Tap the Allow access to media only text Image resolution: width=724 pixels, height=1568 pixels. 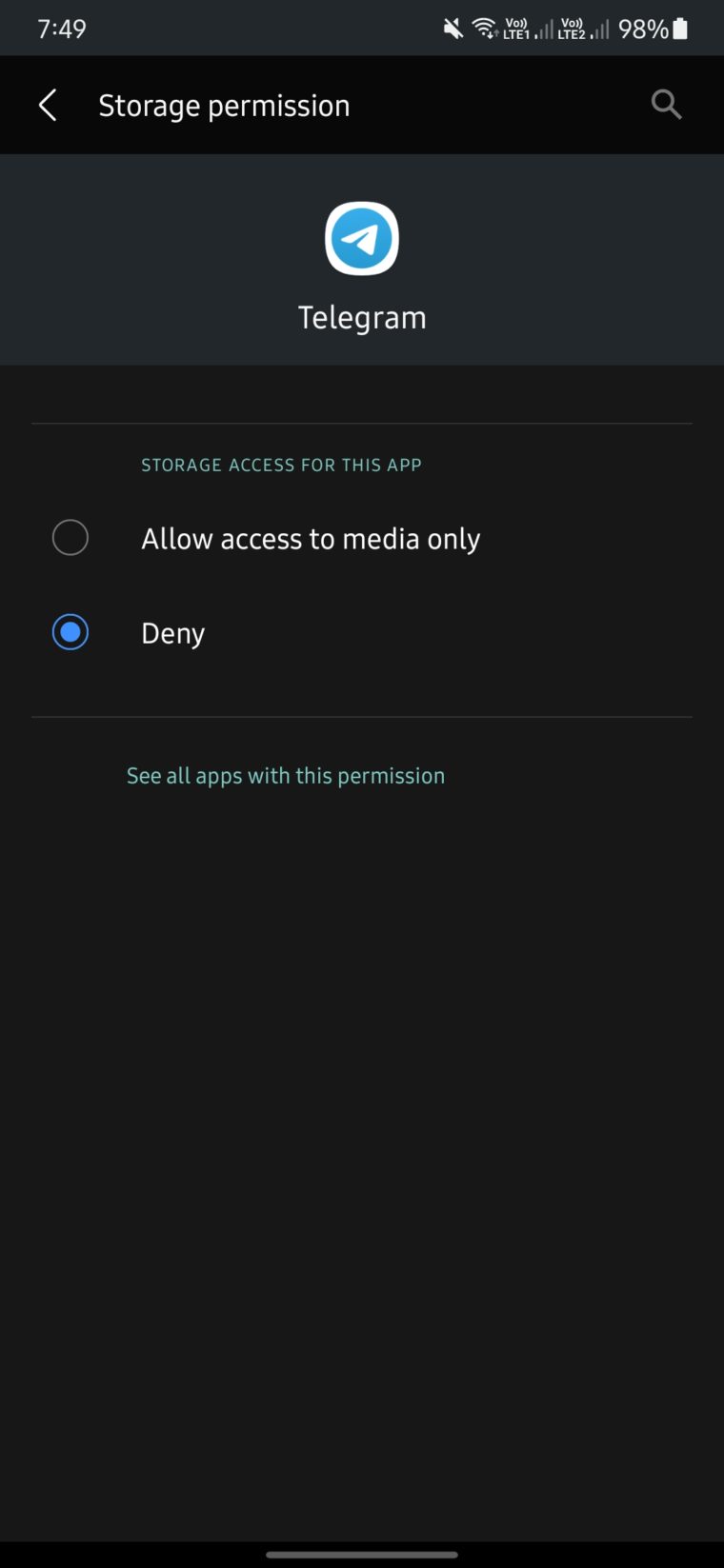pyautogui.click(x=310, y=538)
